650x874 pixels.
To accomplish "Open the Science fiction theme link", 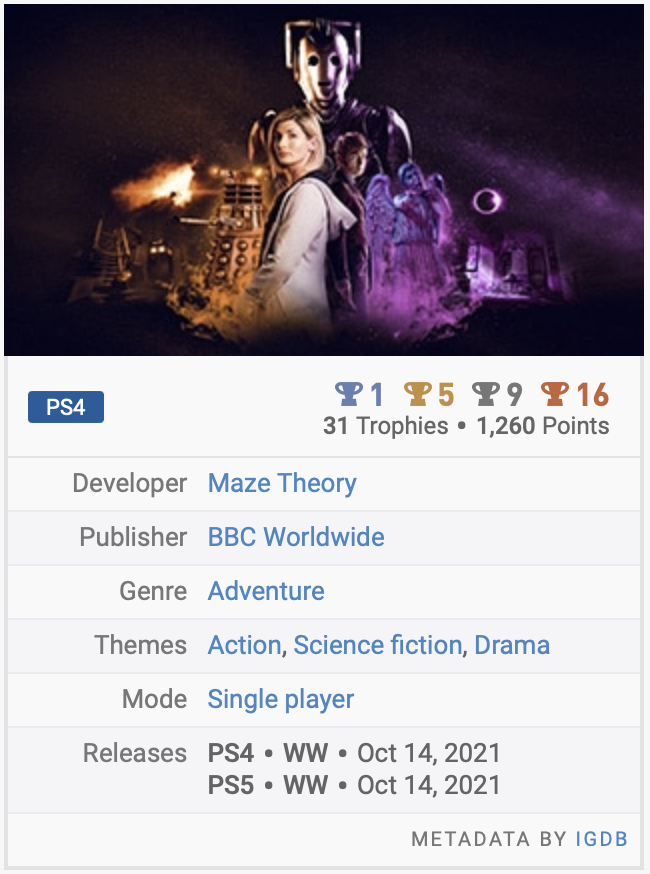I will coord(378,645).
